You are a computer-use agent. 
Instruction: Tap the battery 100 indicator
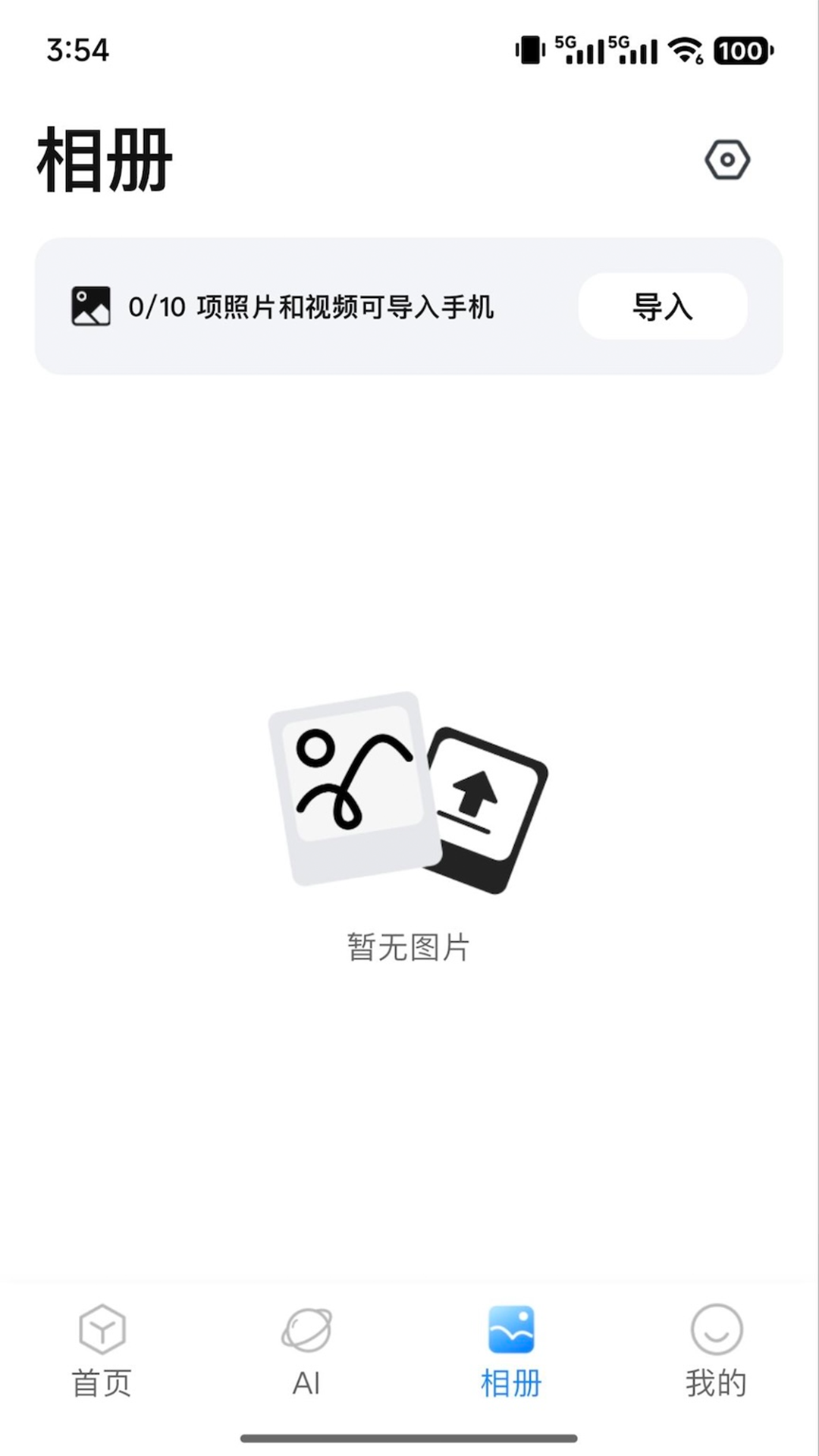pos(741,52)
